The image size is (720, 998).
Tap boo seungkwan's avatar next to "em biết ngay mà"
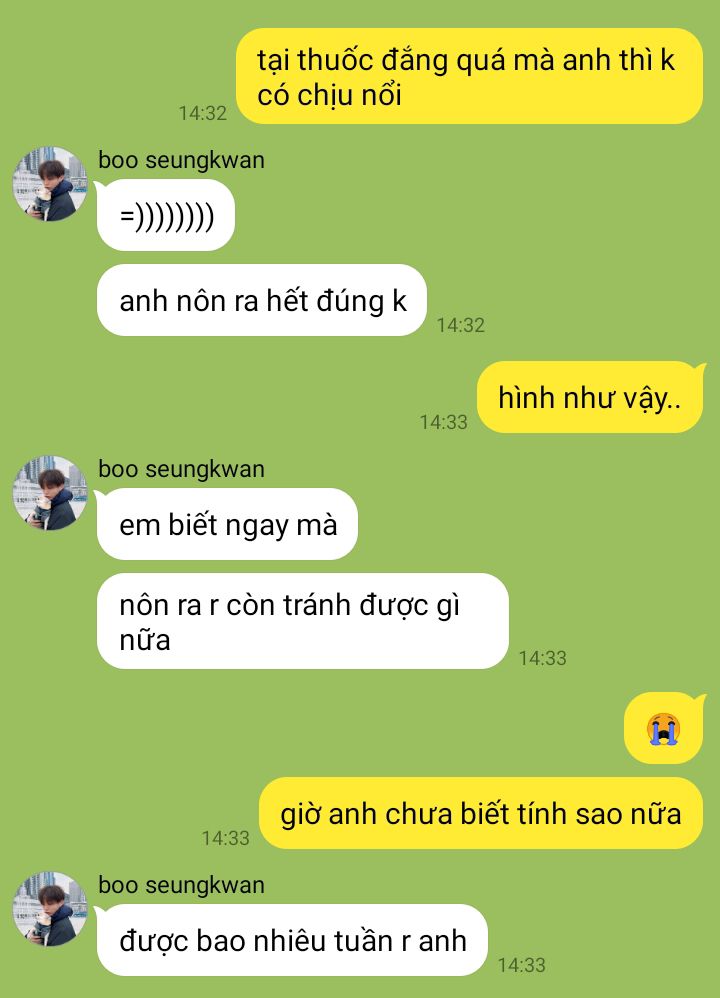[49, 493]
